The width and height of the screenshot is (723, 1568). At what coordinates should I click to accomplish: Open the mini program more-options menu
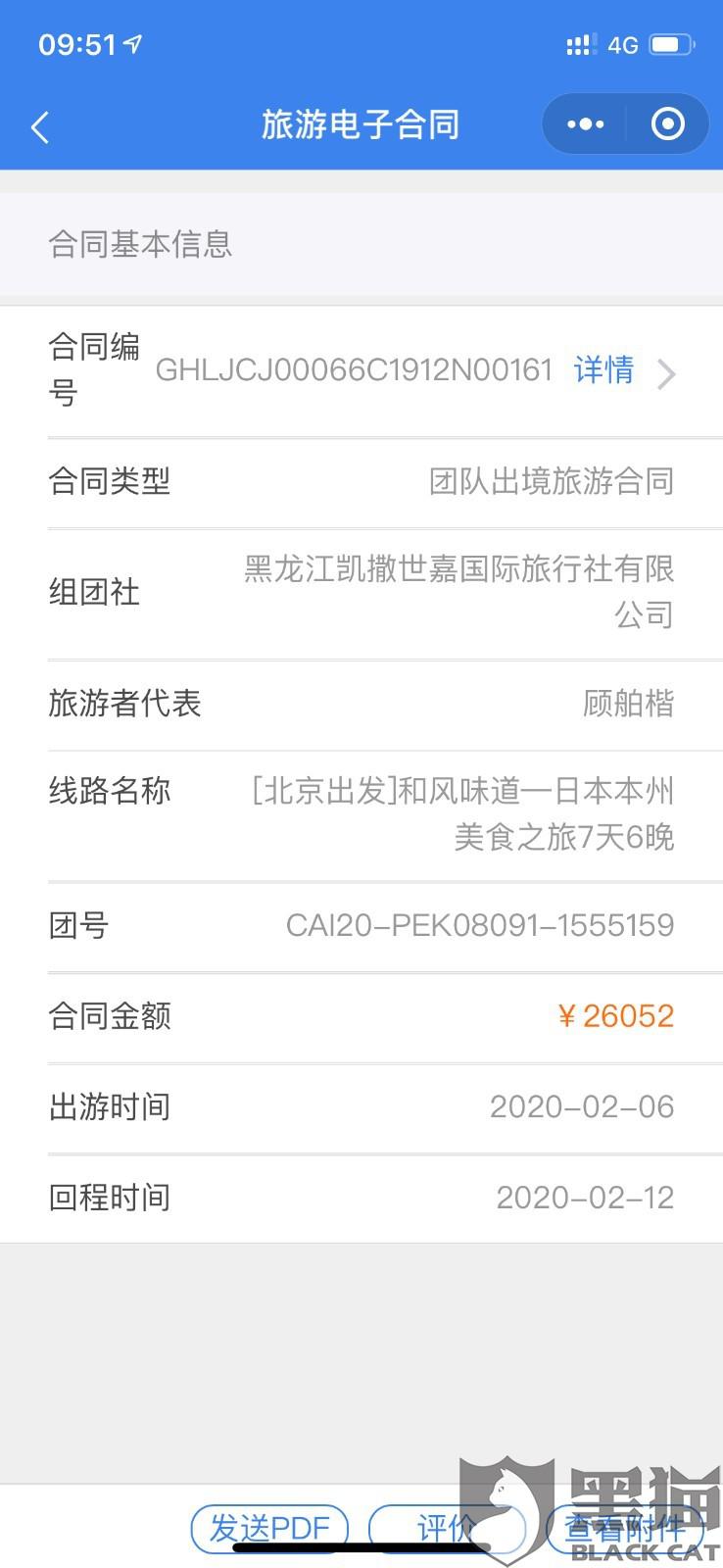pyautogui.click(x=586, y=124)
